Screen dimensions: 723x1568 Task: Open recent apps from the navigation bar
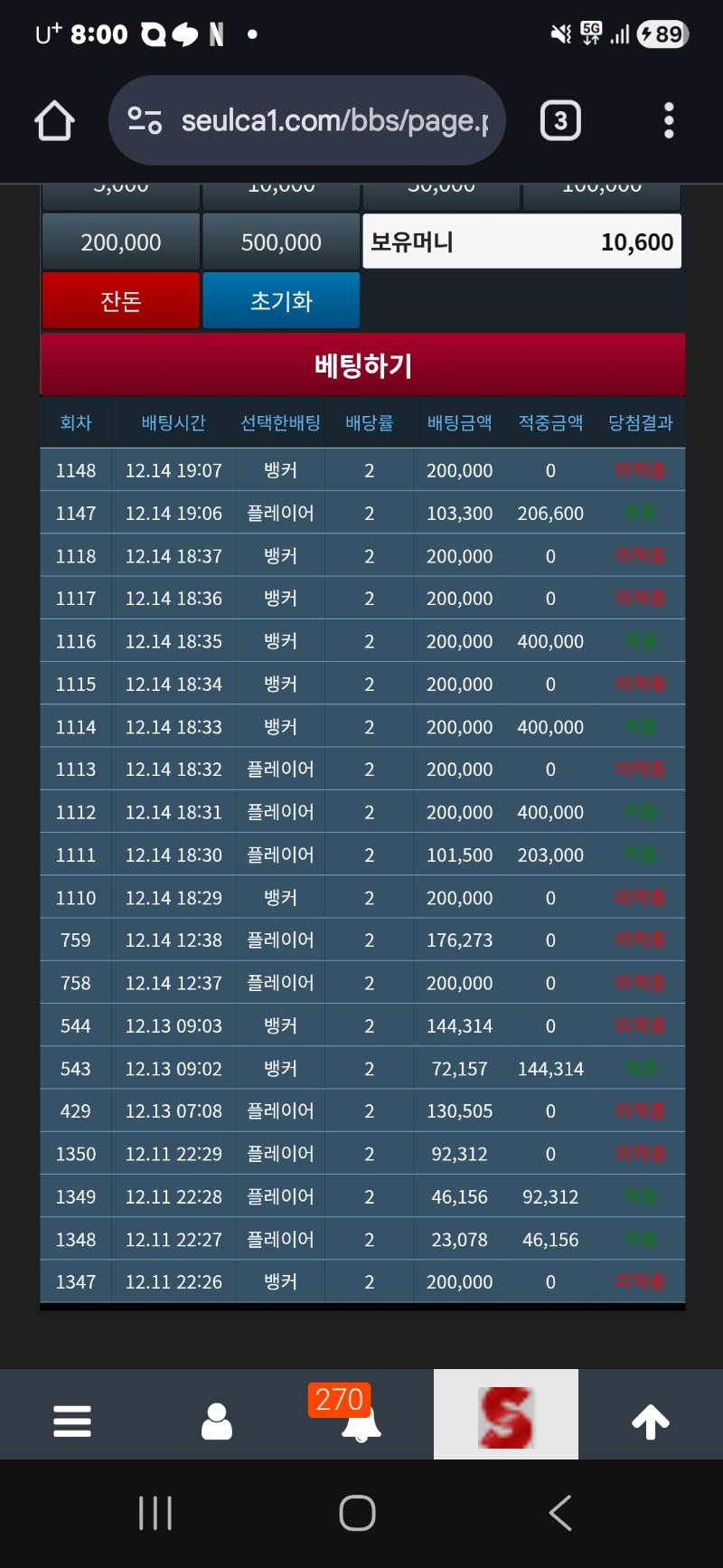[155, 1513]
